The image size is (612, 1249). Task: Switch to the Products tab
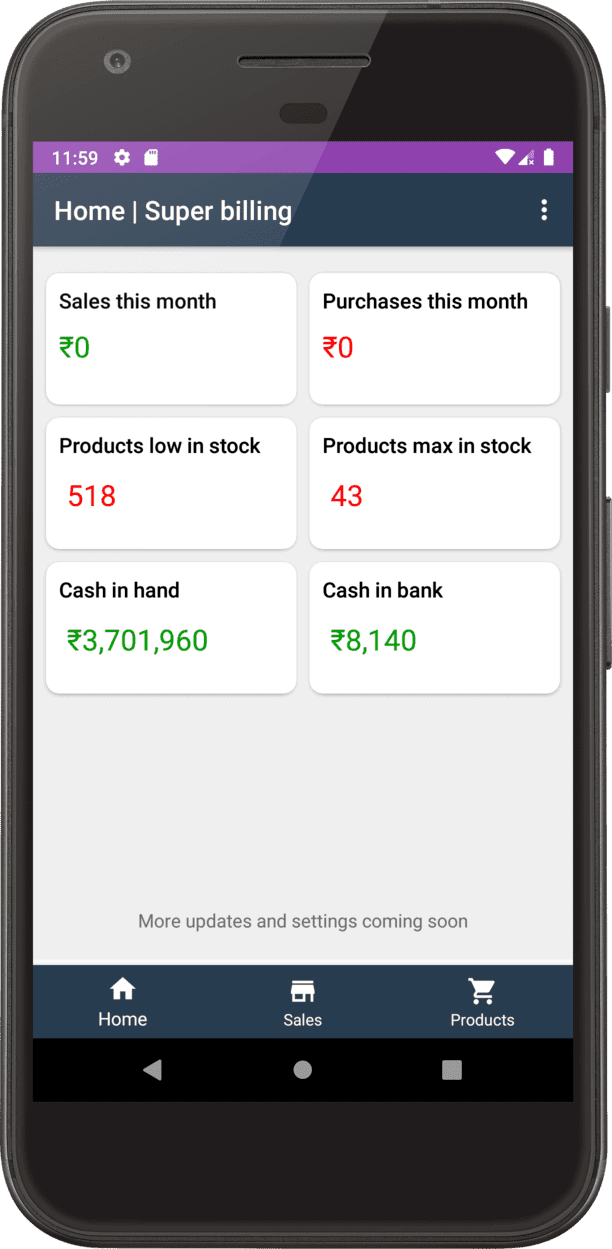pyautogui.click(x=482, y=1003)
